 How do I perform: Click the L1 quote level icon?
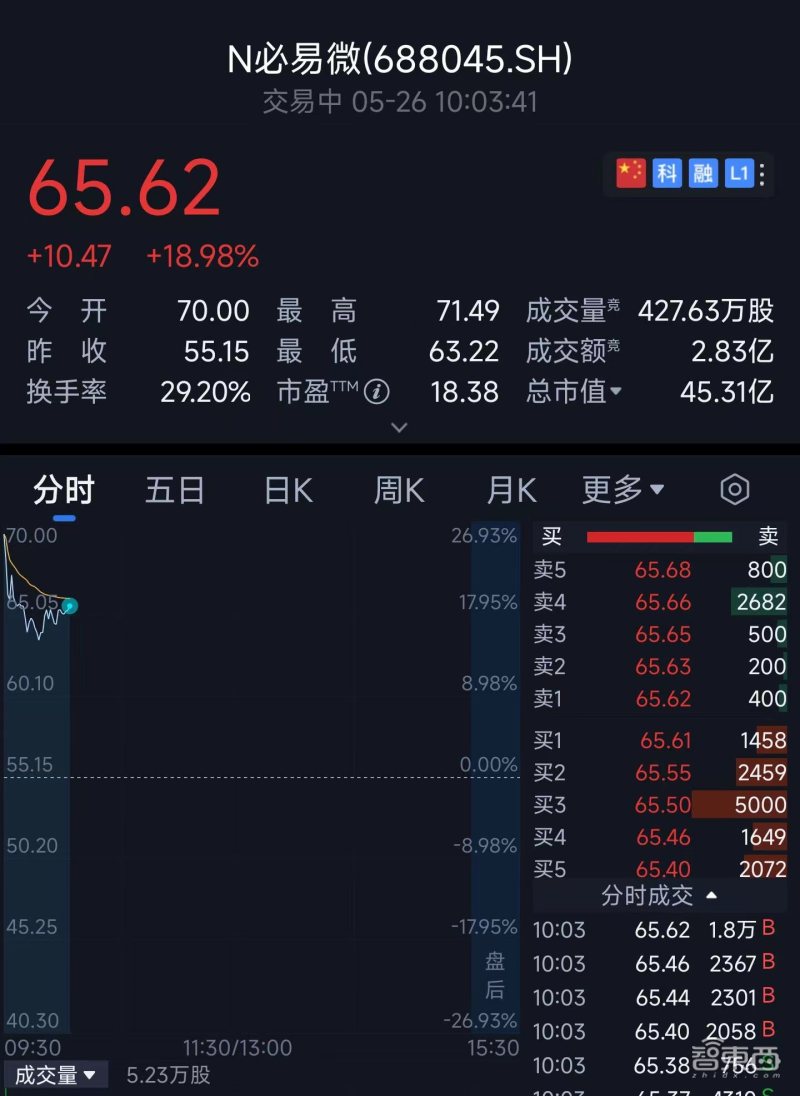point(737,172)
